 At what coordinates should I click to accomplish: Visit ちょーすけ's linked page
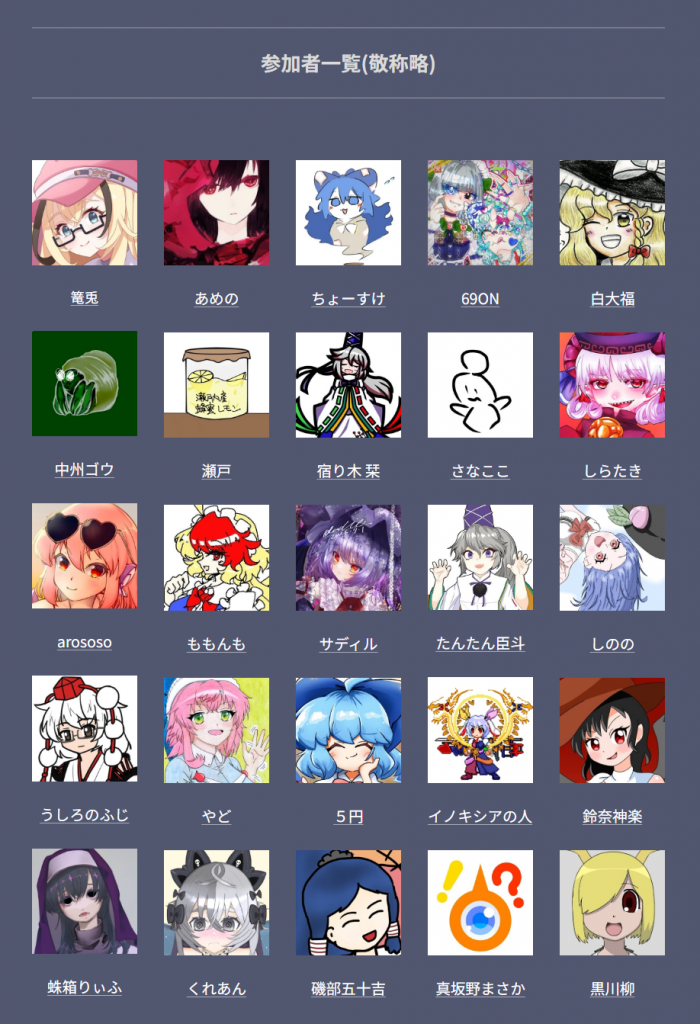point(348,299)
